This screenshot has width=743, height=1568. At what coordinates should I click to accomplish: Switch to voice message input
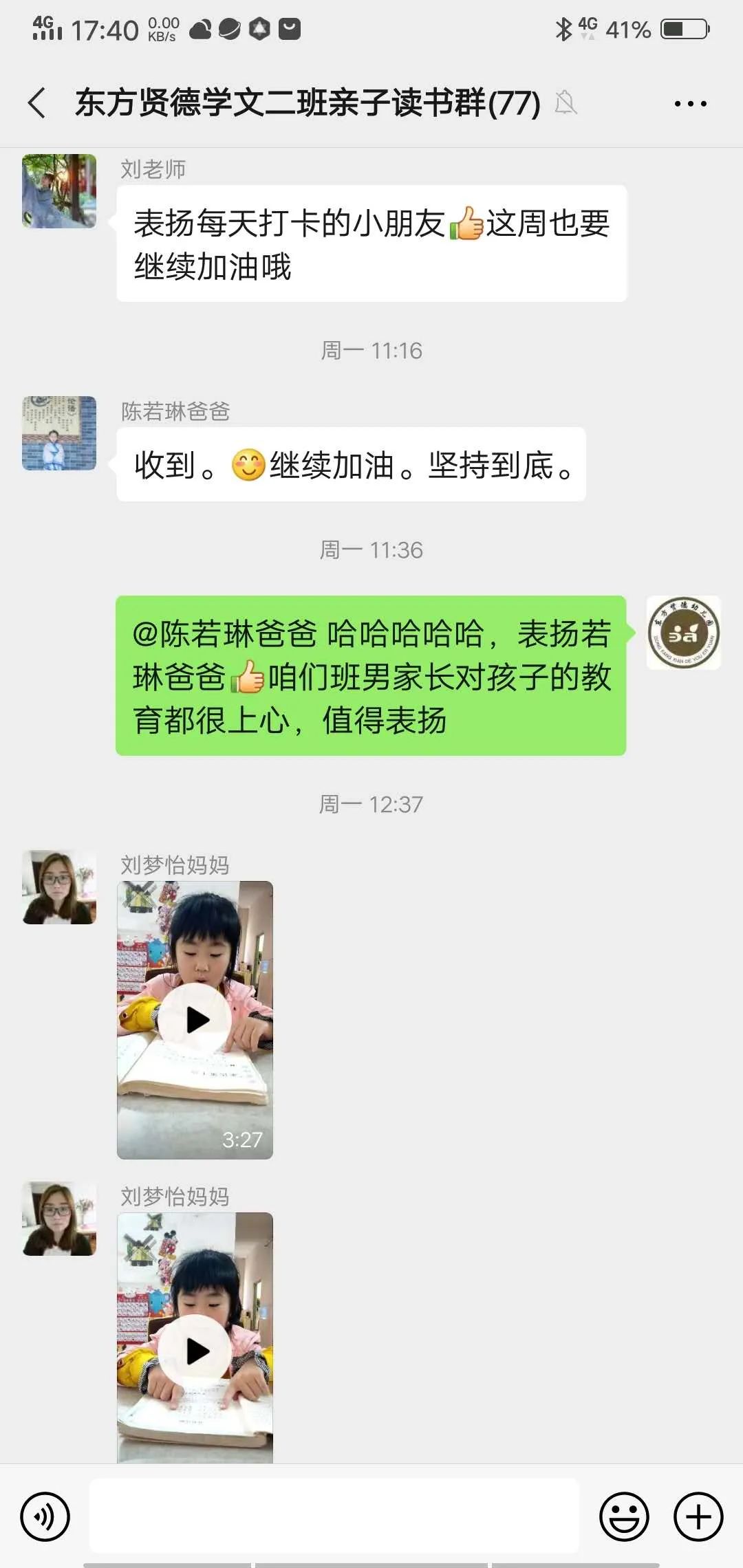point(45,1516)
